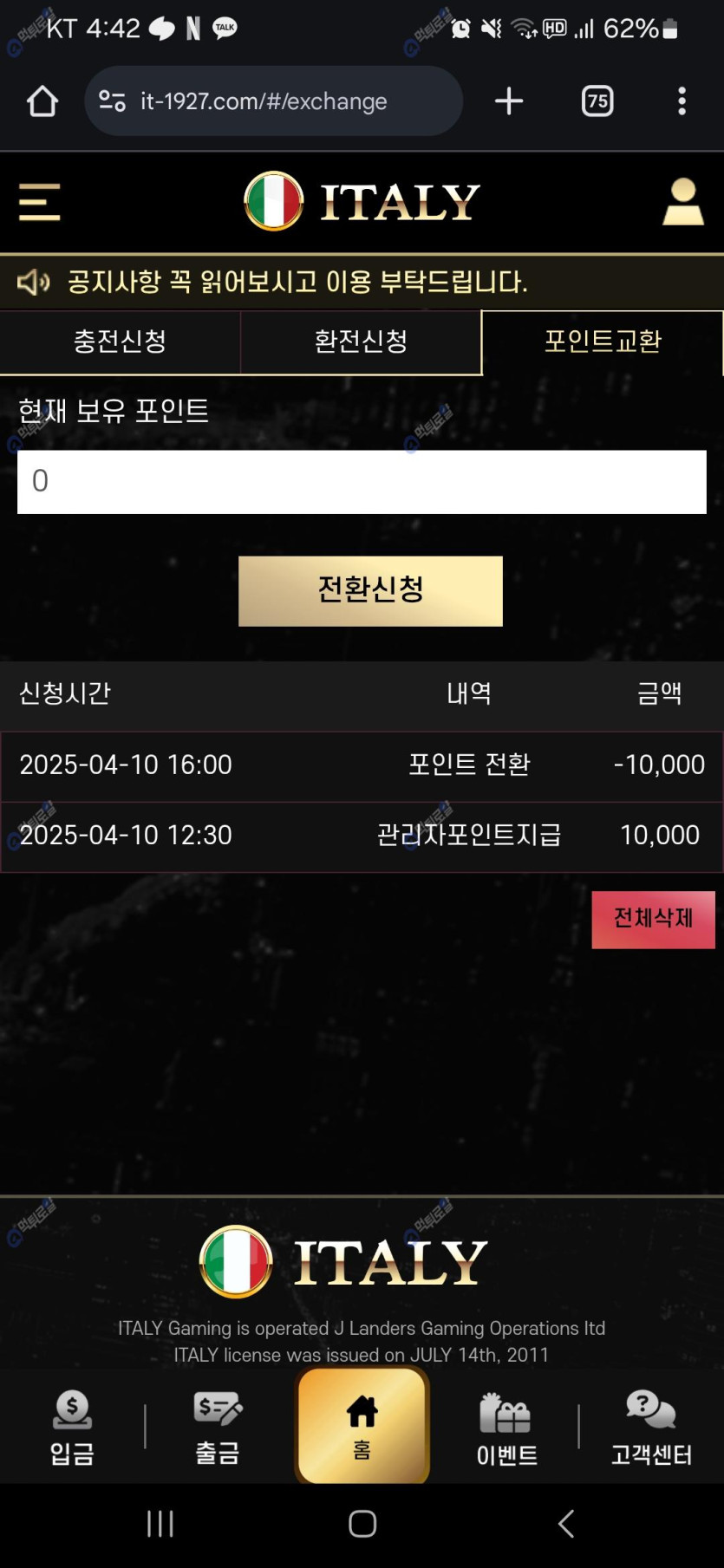This screenshot has height=1568, width=724.
Task: Switch to the 환전신청 tab
Action: 361,342
